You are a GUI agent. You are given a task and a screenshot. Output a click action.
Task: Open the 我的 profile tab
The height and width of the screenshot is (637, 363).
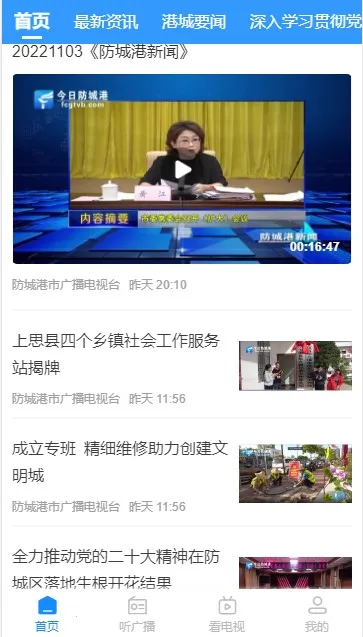[317, 613]
